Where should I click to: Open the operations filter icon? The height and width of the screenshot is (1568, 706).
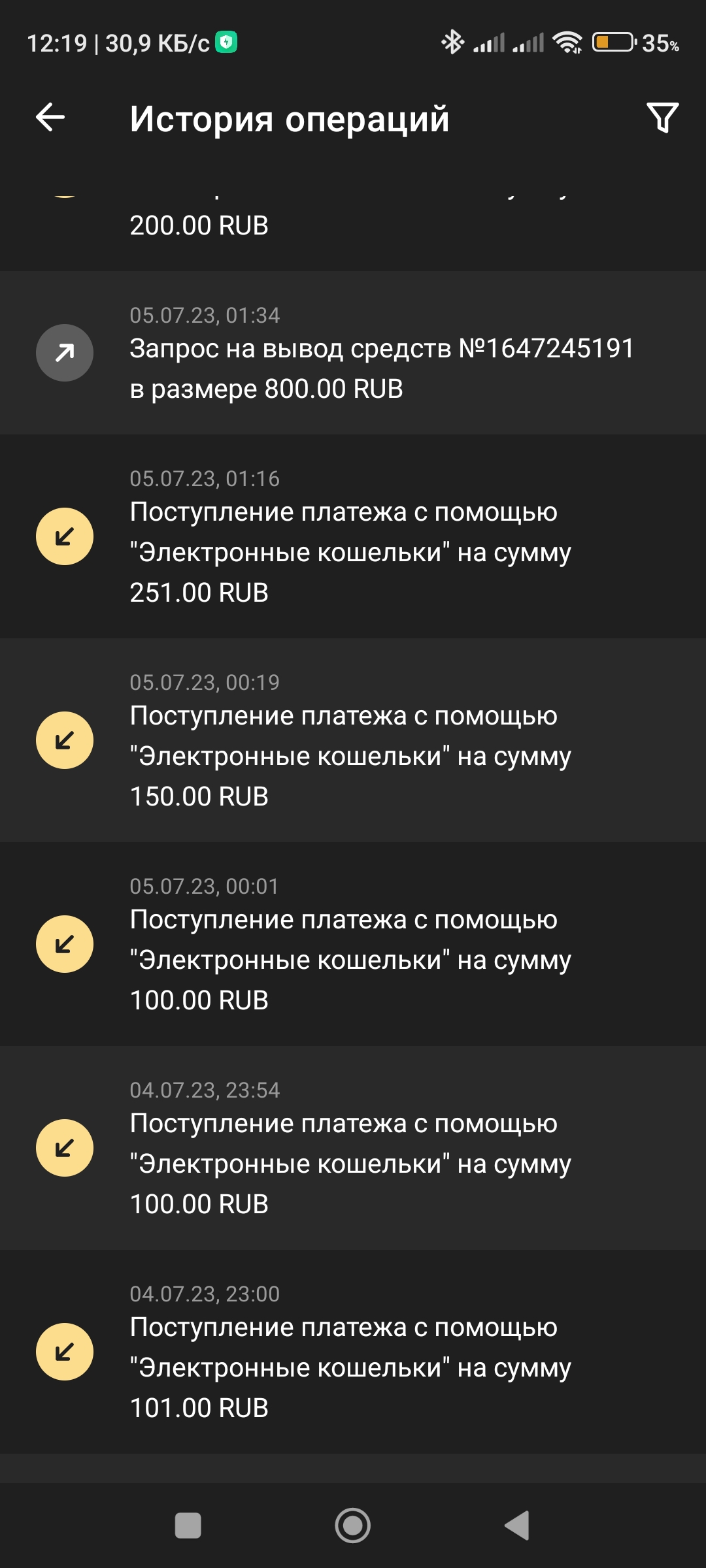[x=662, y=118]
